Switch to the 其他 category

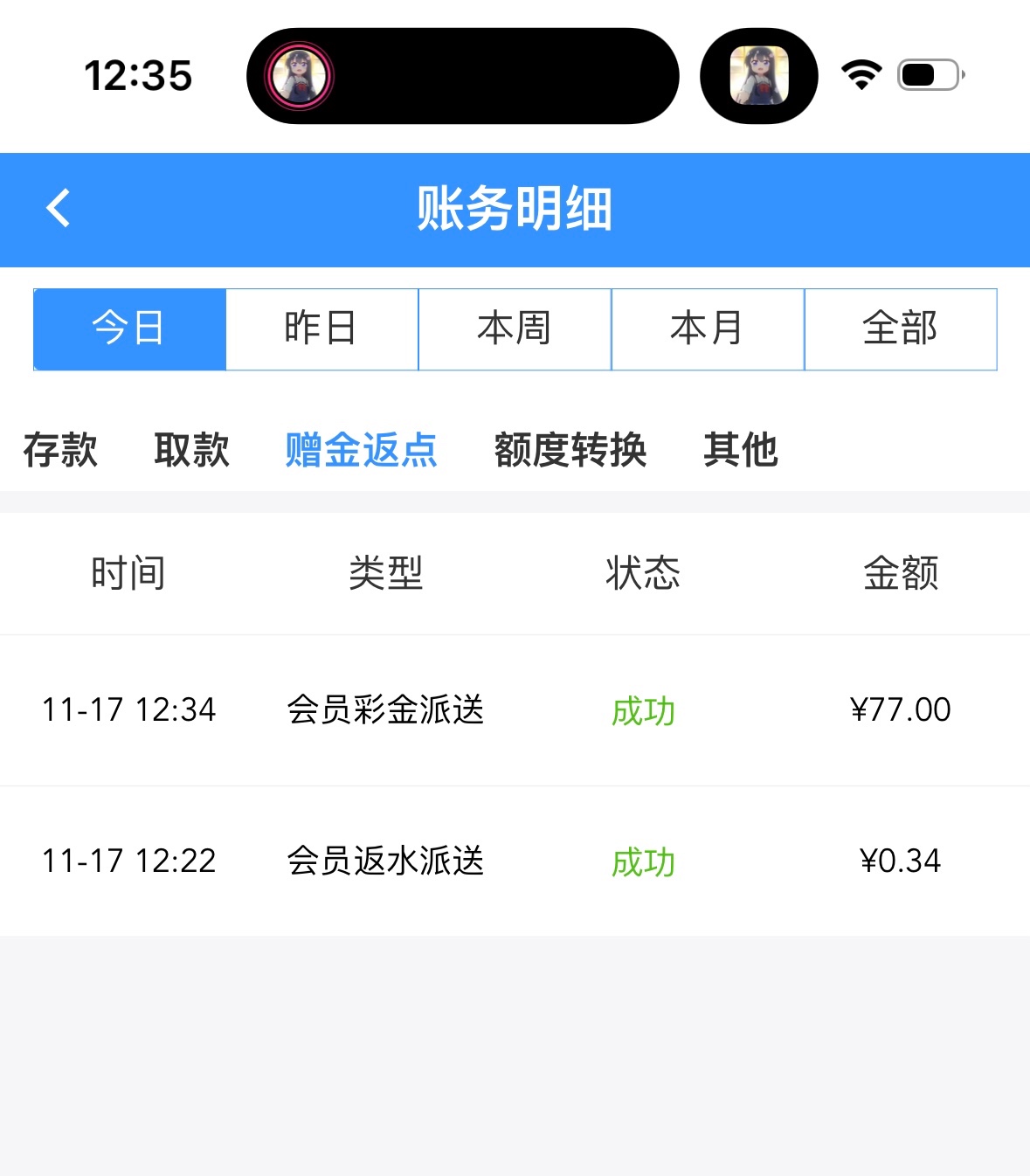[x=741, y=450]
